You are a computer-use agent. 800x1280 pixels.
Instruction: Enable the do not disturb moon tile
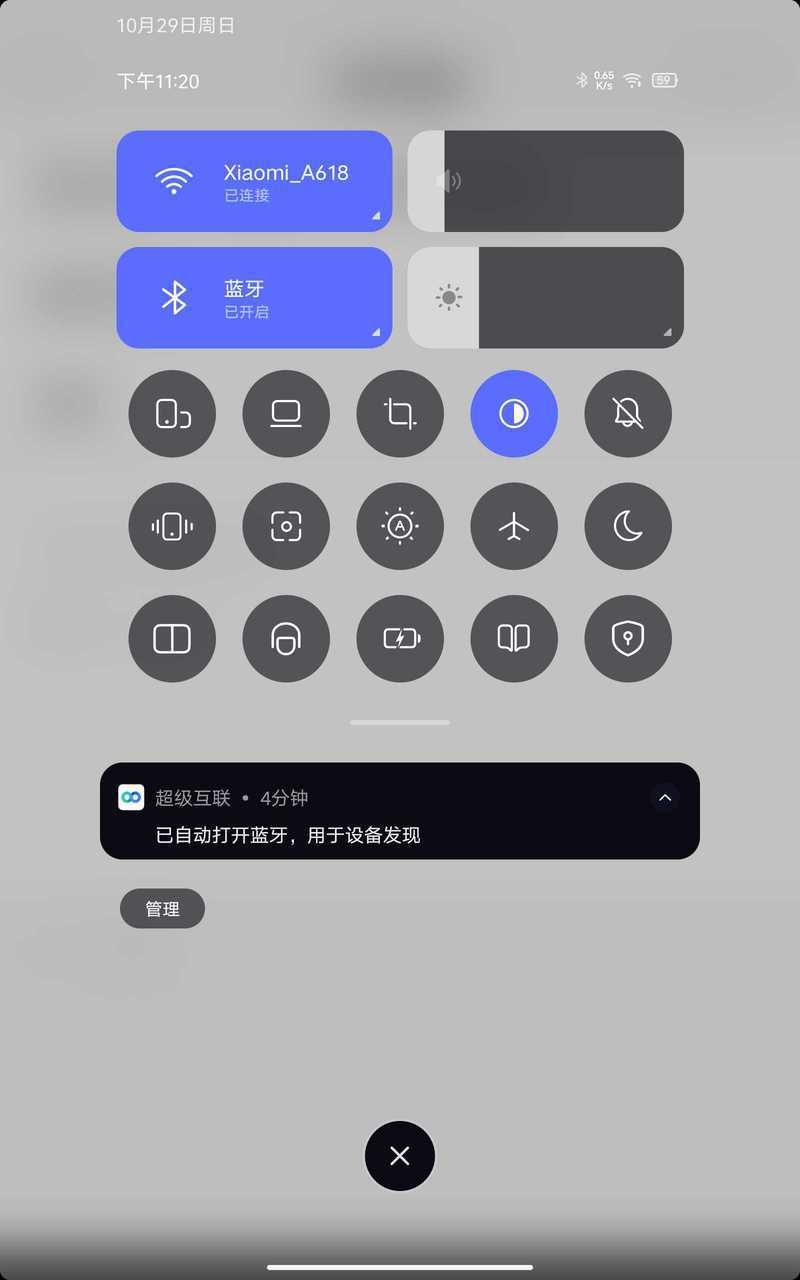tap(628, 526)
